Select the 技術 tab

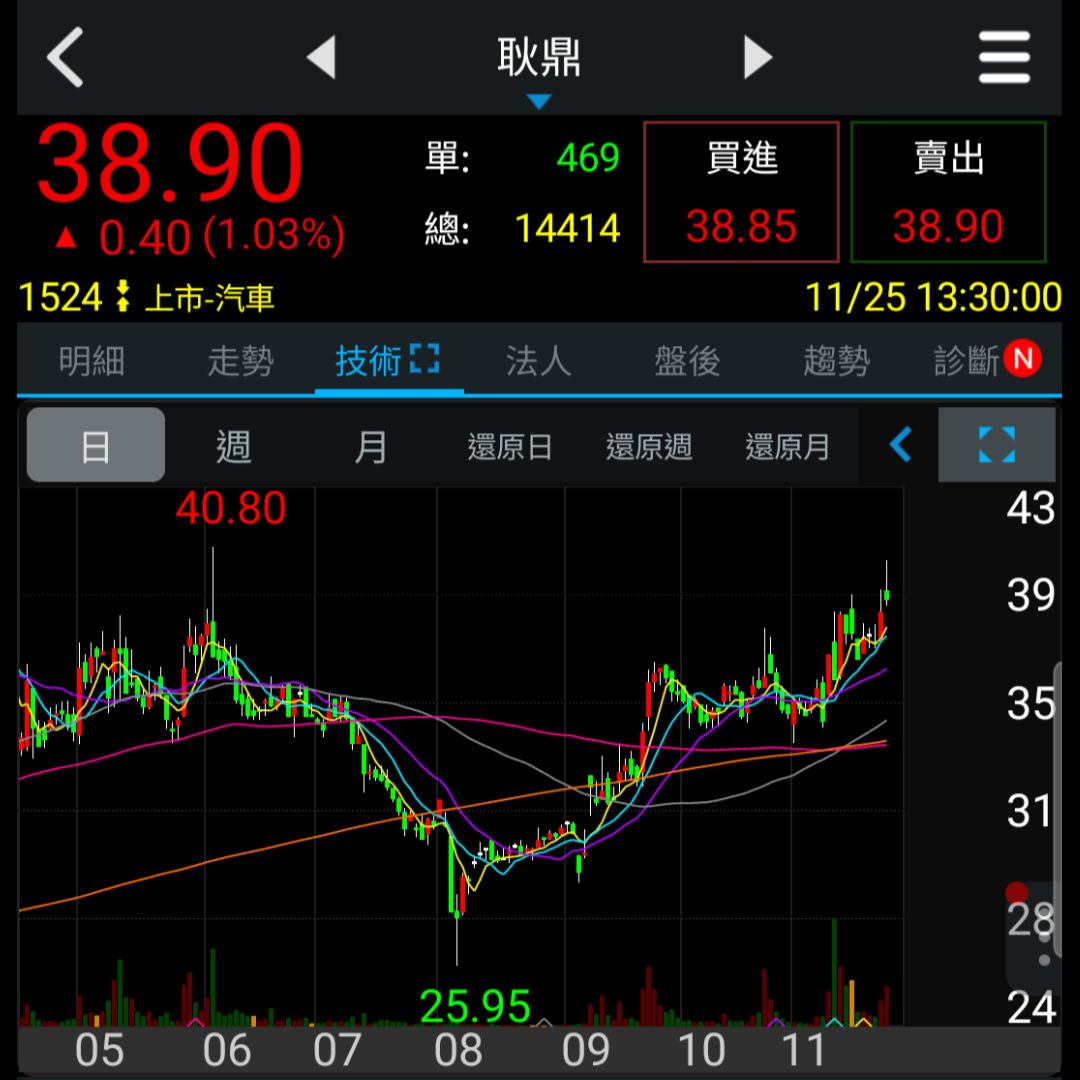pyautogui.click(x=387, y=361)
